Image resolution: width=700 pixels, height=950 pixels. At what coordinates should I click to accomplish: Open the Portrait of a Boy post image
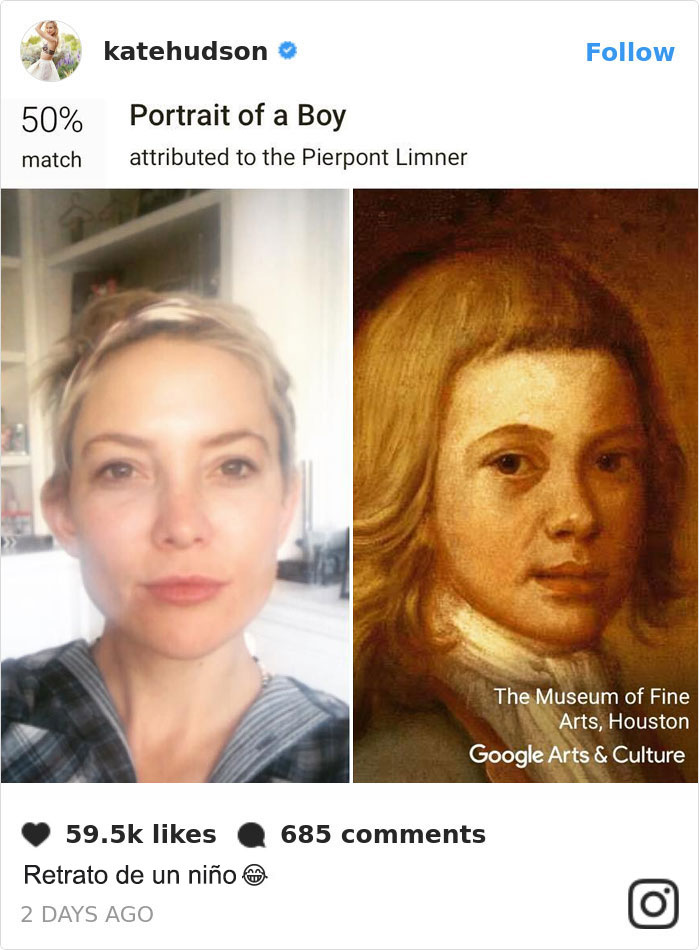349,485
